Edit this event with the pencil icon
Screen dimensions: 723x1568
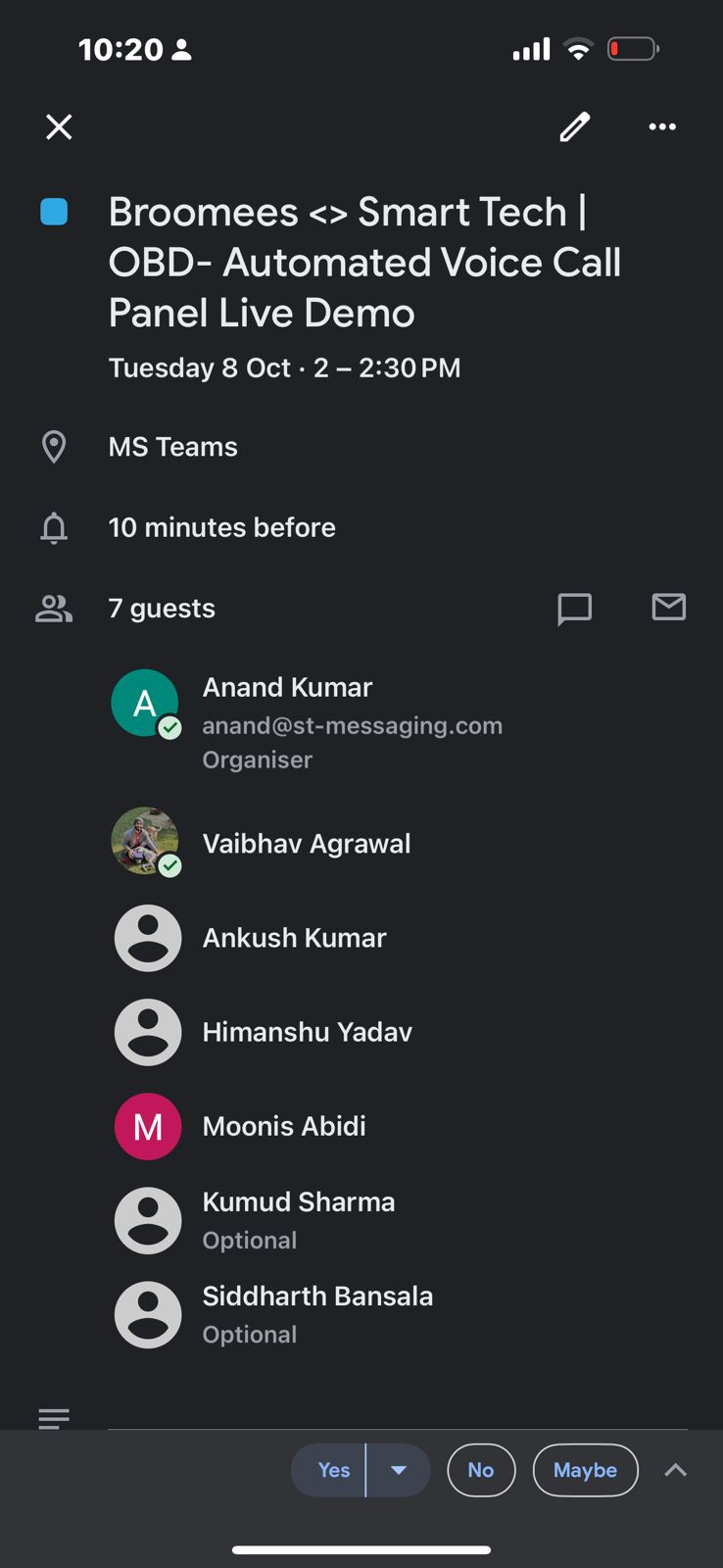point(575,126)
